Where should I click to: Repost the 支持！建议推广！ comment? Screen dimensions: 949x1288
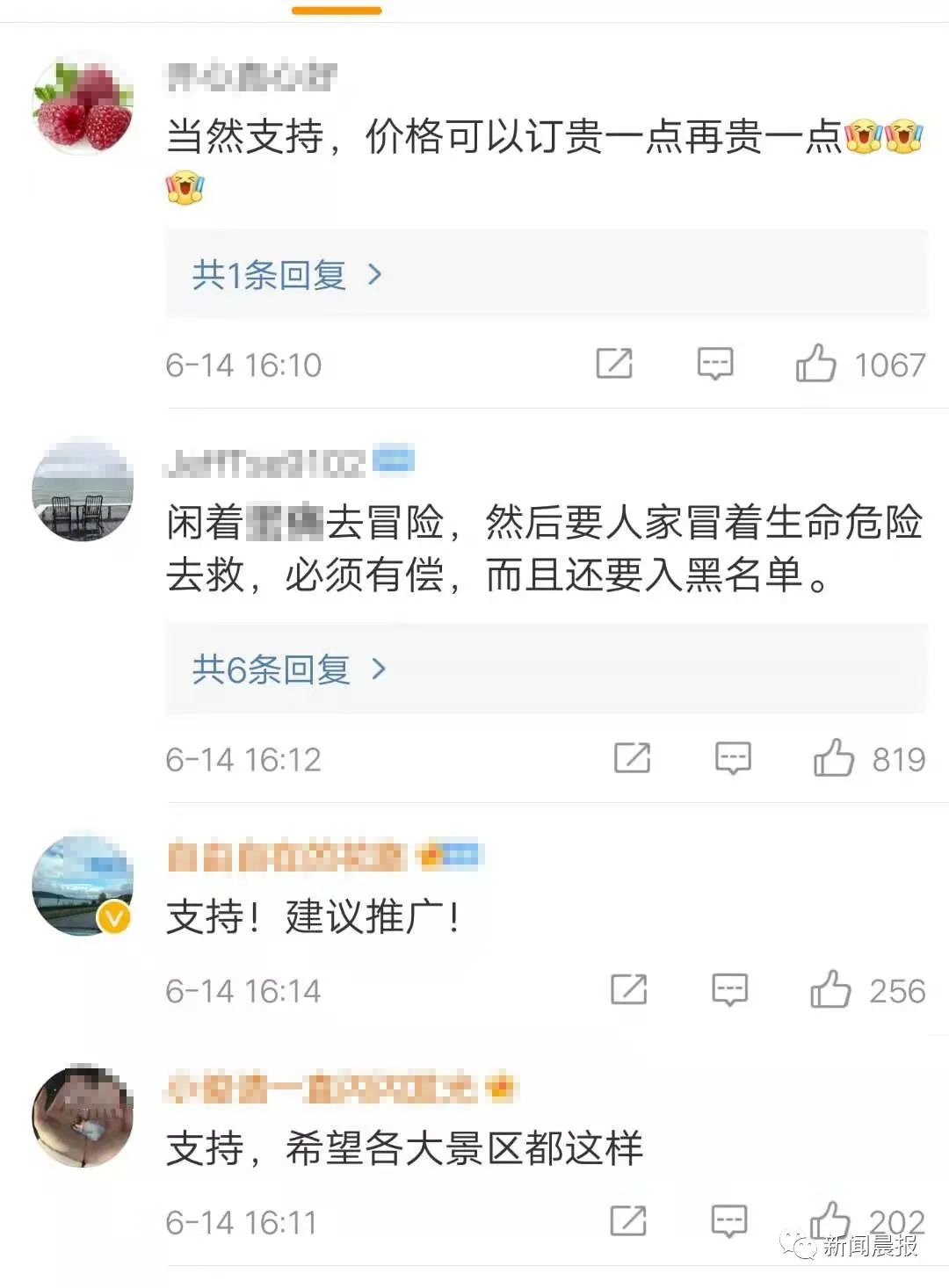point(629,990)
